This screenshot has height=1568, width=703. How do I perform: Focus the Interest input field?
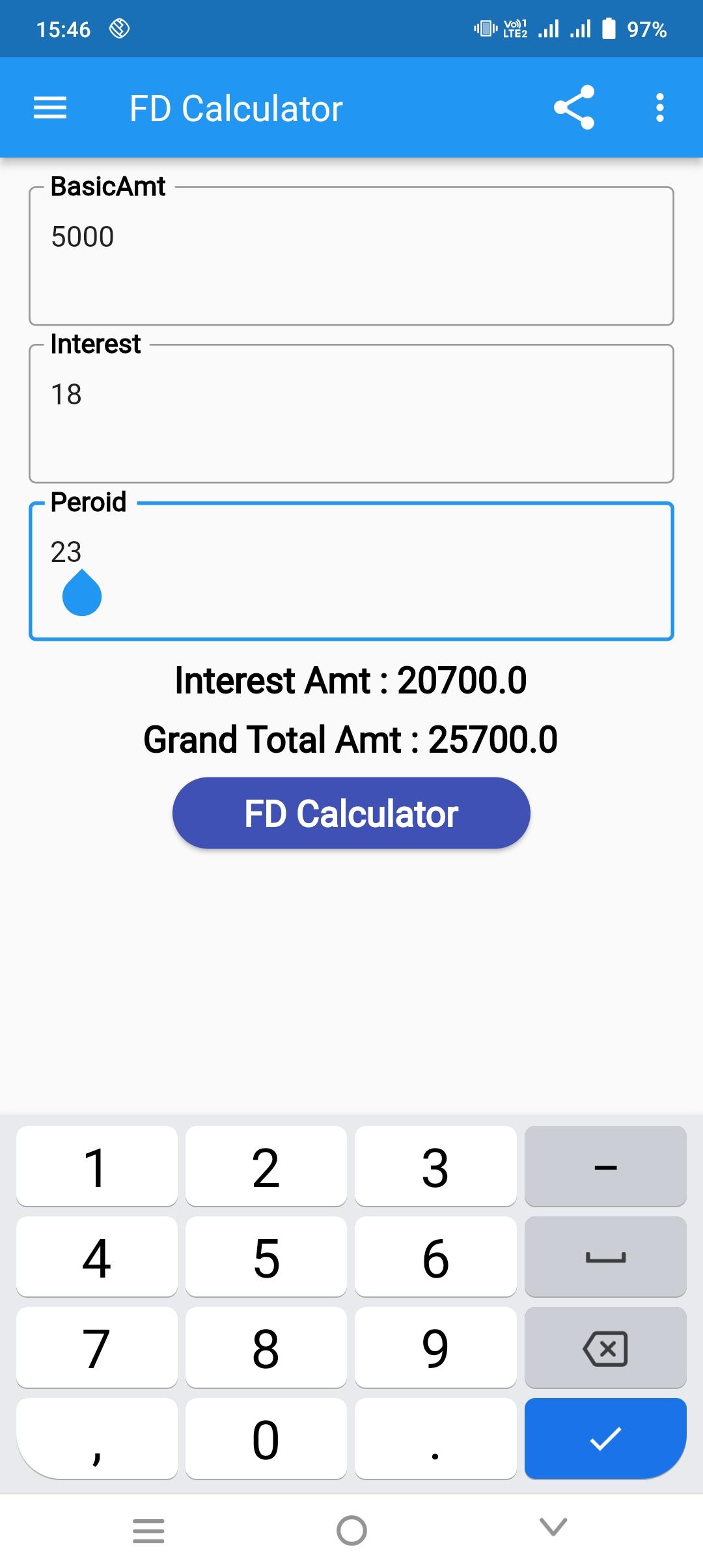(351, 413)
